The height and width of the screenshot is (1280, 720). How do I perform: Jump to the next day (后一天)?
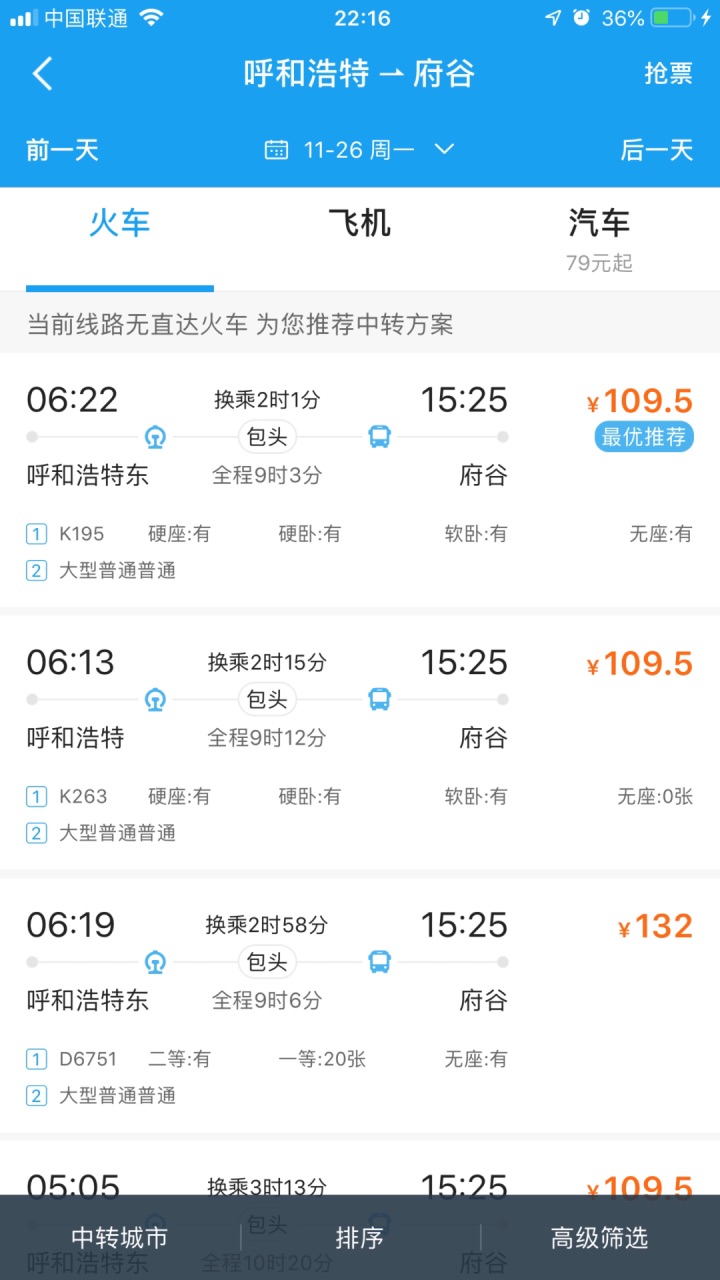[657, 150]
